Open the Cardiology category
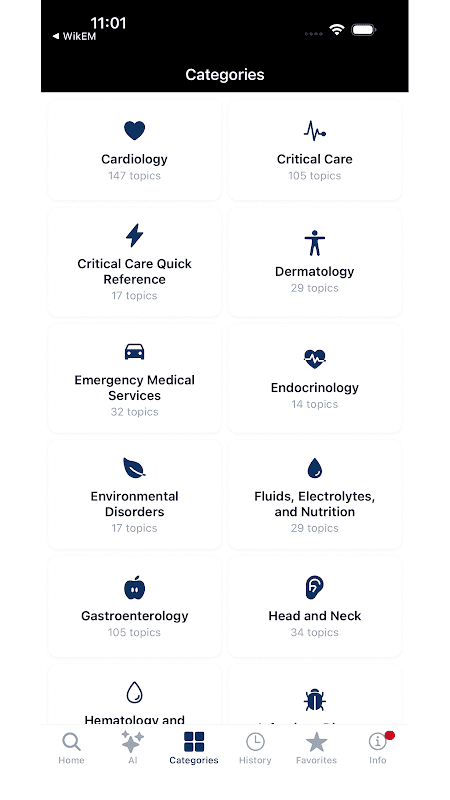The width and height of the screenshot is (450, 800). (135, 149)
